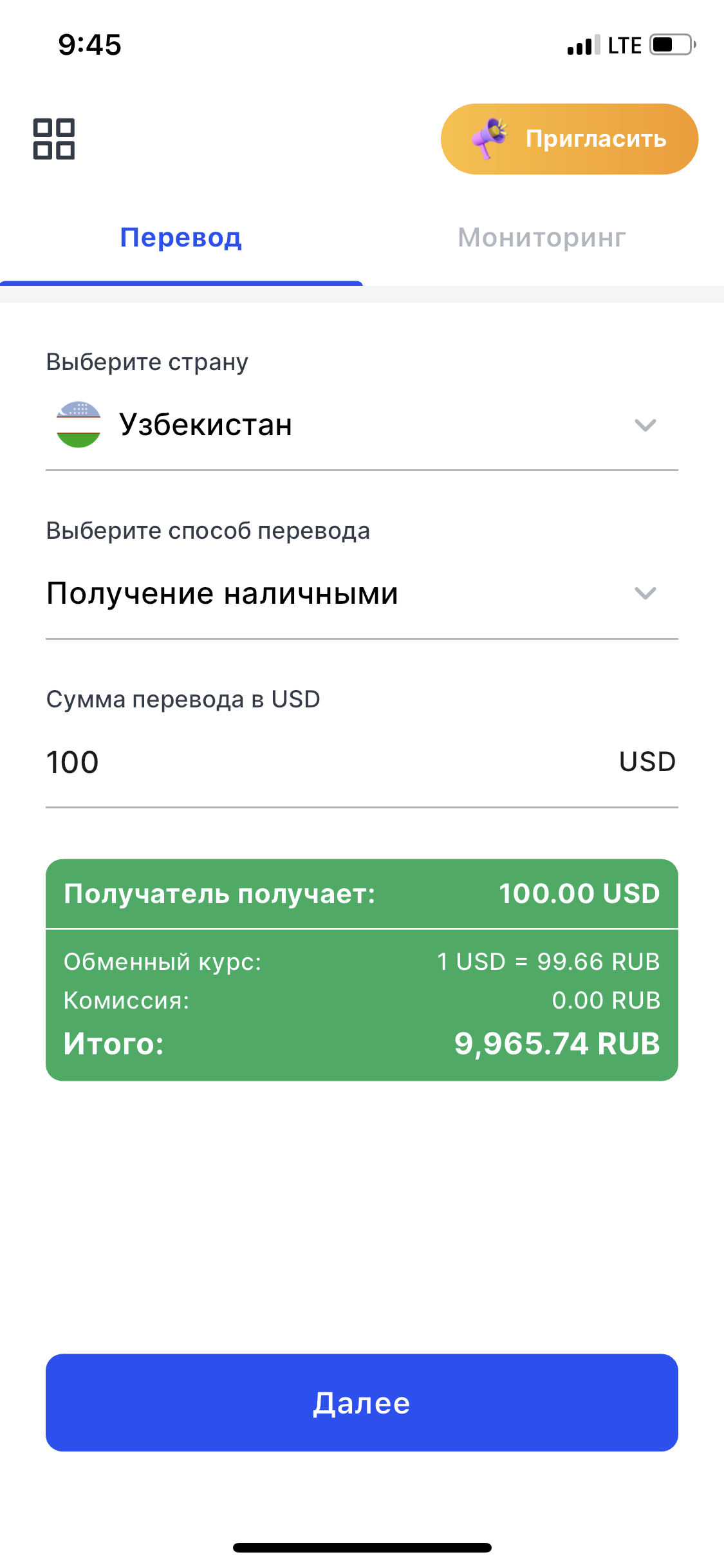Expand the transfer method dropdown Получение наличными
This screenshot has width=724, height=1568.
tap(362, 593)
